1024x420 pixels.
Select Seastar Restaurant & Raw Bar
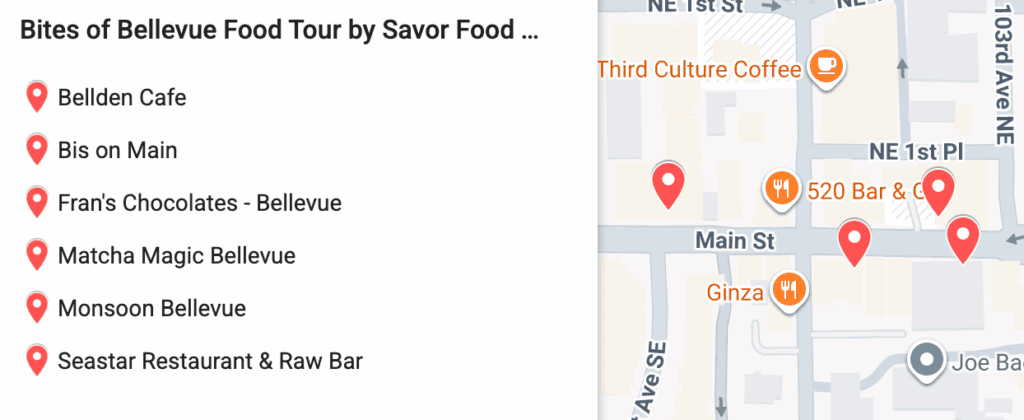coord(209,360)
